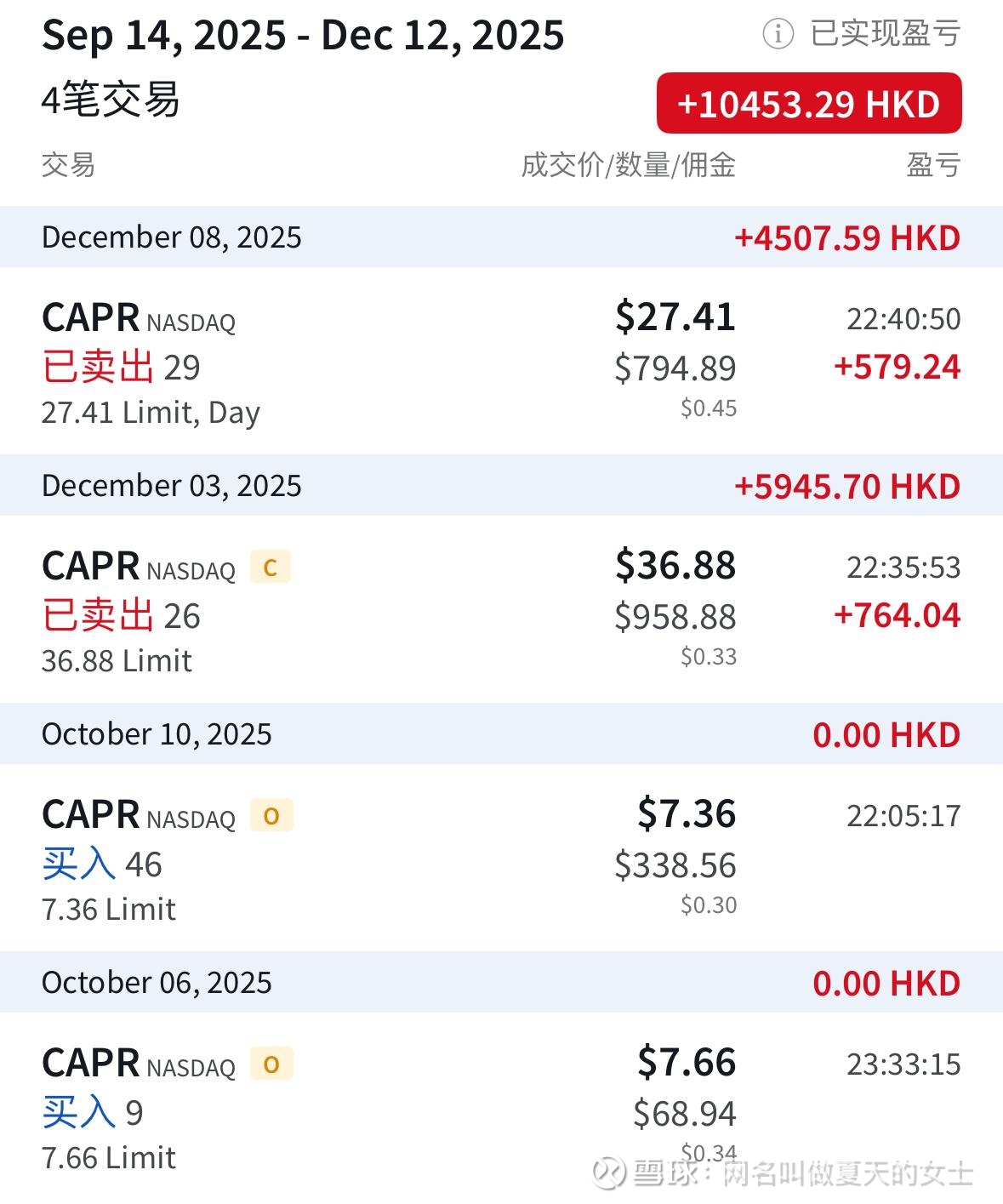
Task: Open the CAPR sell 29 trade at $27.41
Action: pyautogui.click(x=501, y=362)
